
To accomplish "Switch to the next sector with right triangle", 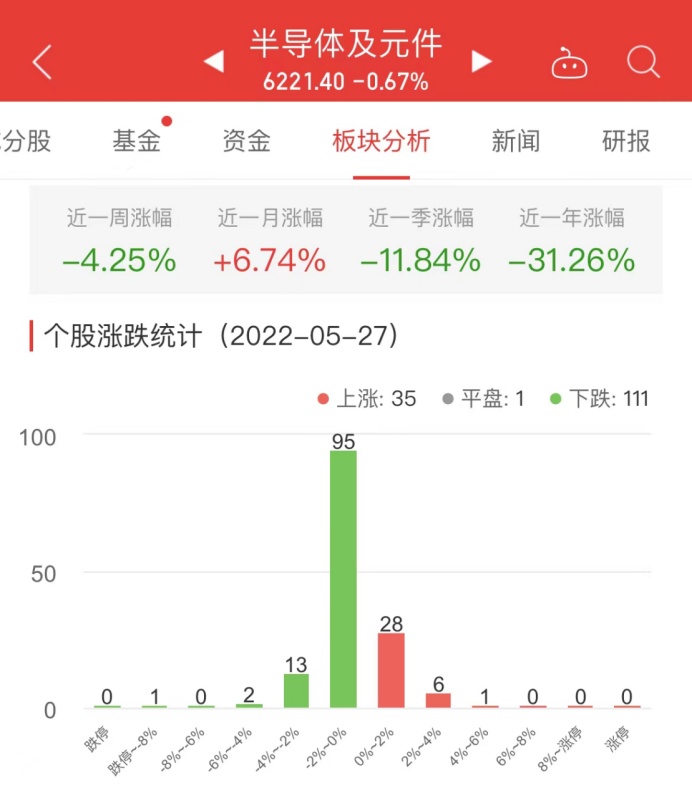I will [x=482, y=62].
